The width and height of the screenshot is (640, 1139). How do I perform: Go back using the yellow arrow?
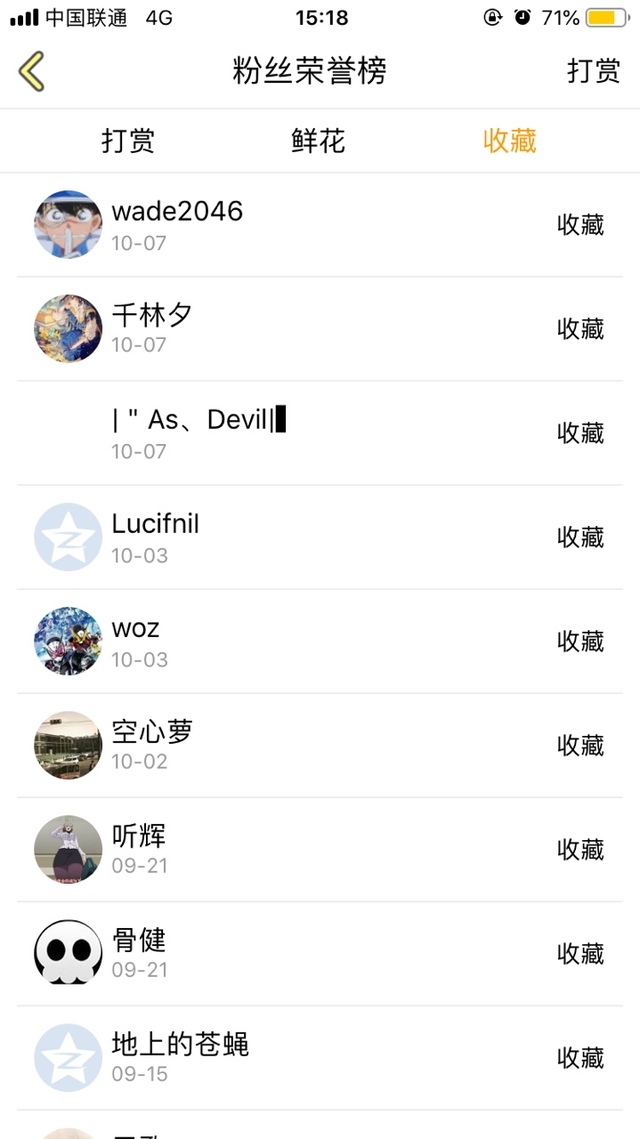pyautogui.click(x=32, y=72)
